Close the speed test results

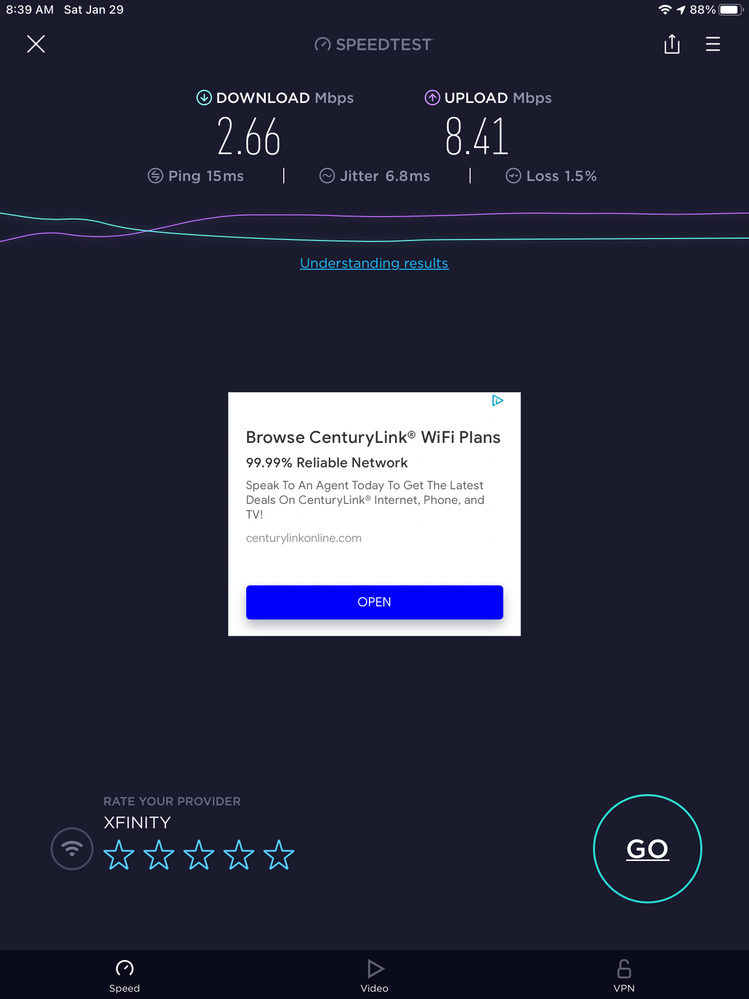tap(36, 44)
